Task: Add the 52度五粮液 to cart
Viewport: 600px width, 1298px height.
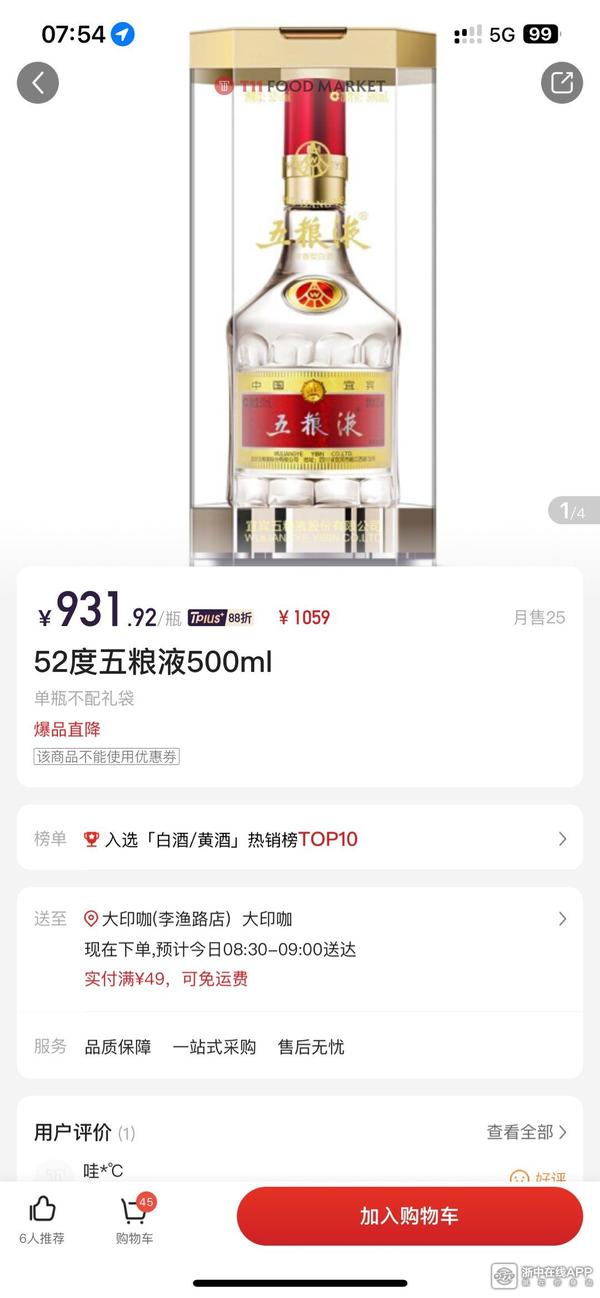Action: 409,1216
